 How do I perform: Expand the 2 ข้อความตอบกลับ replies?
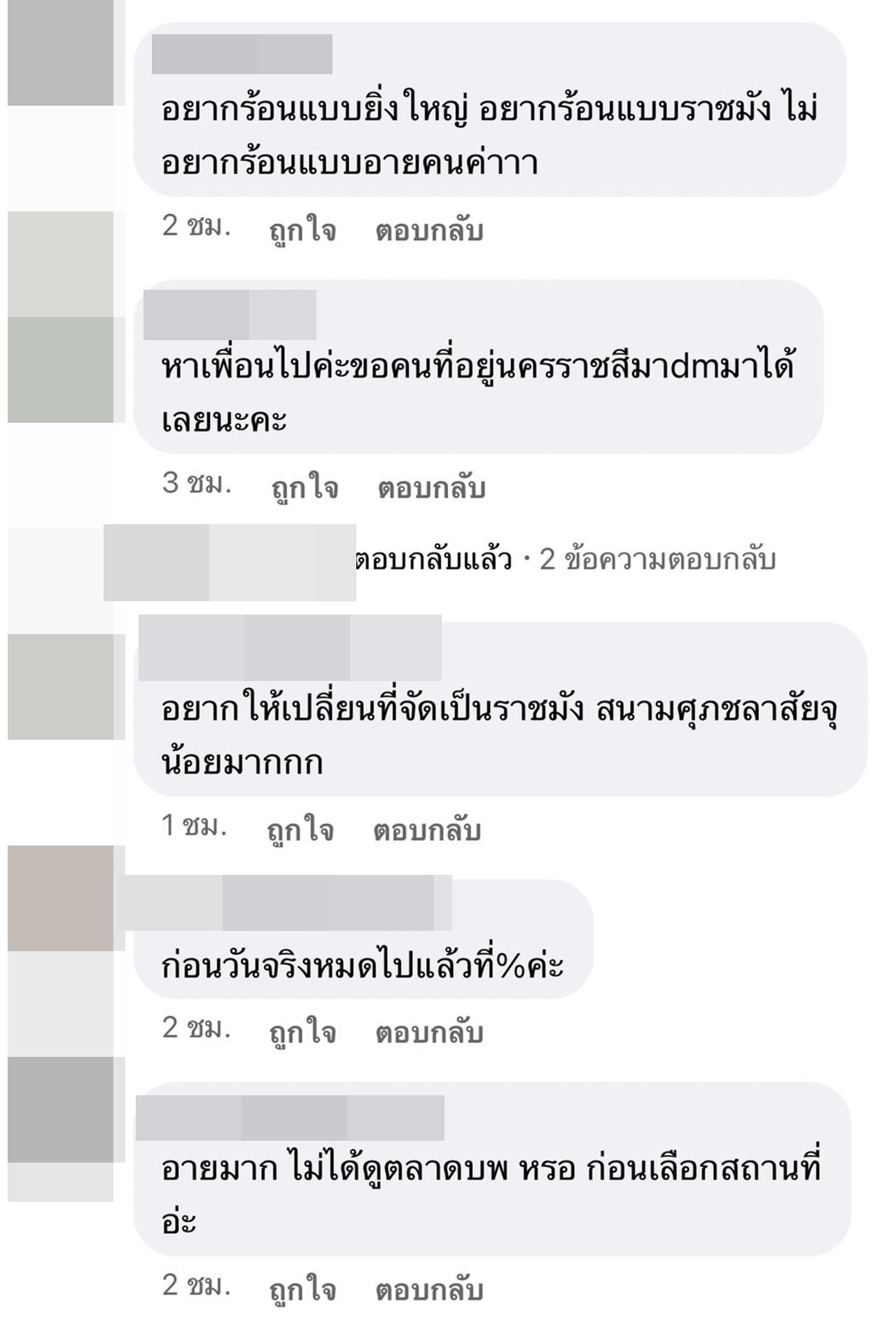657,560
